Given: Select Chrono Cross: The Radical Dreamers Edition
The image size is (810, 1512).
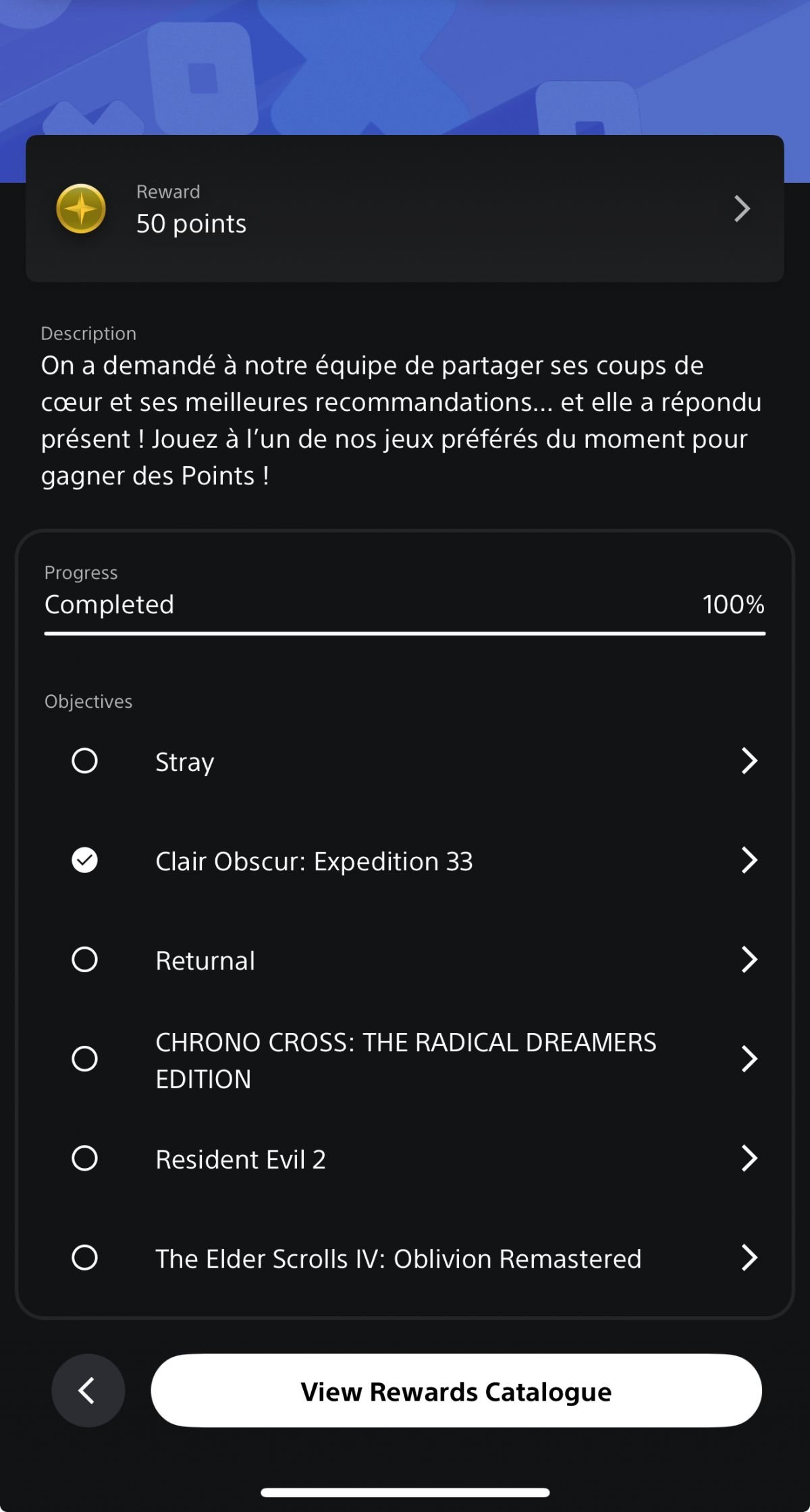Looking at the screenshot, I should [405, 1059].
